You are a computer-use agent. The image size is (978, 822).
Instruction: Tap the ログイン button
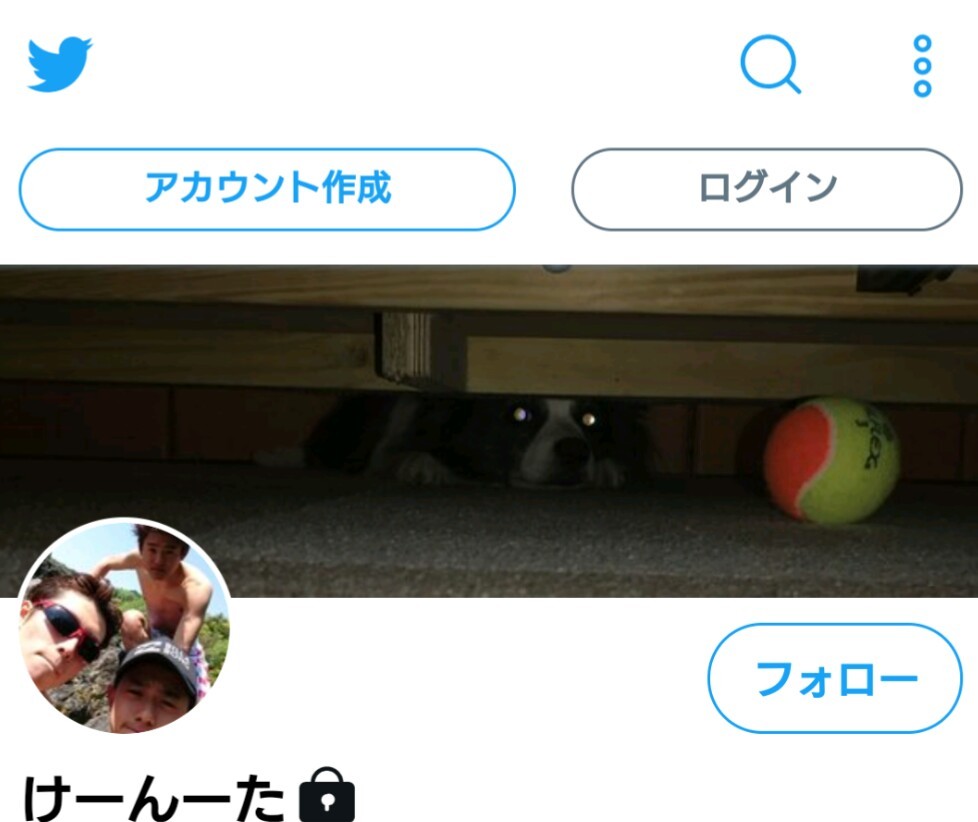(x=766, y=189)
